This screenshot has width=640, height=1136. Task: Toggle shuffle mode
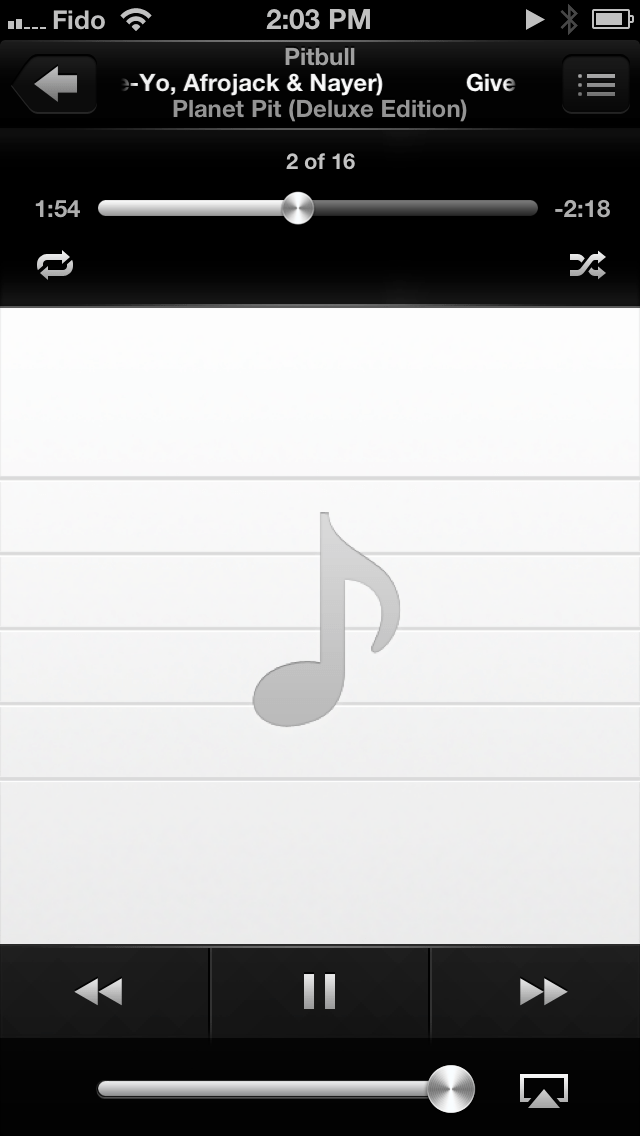tap(586, 265)
